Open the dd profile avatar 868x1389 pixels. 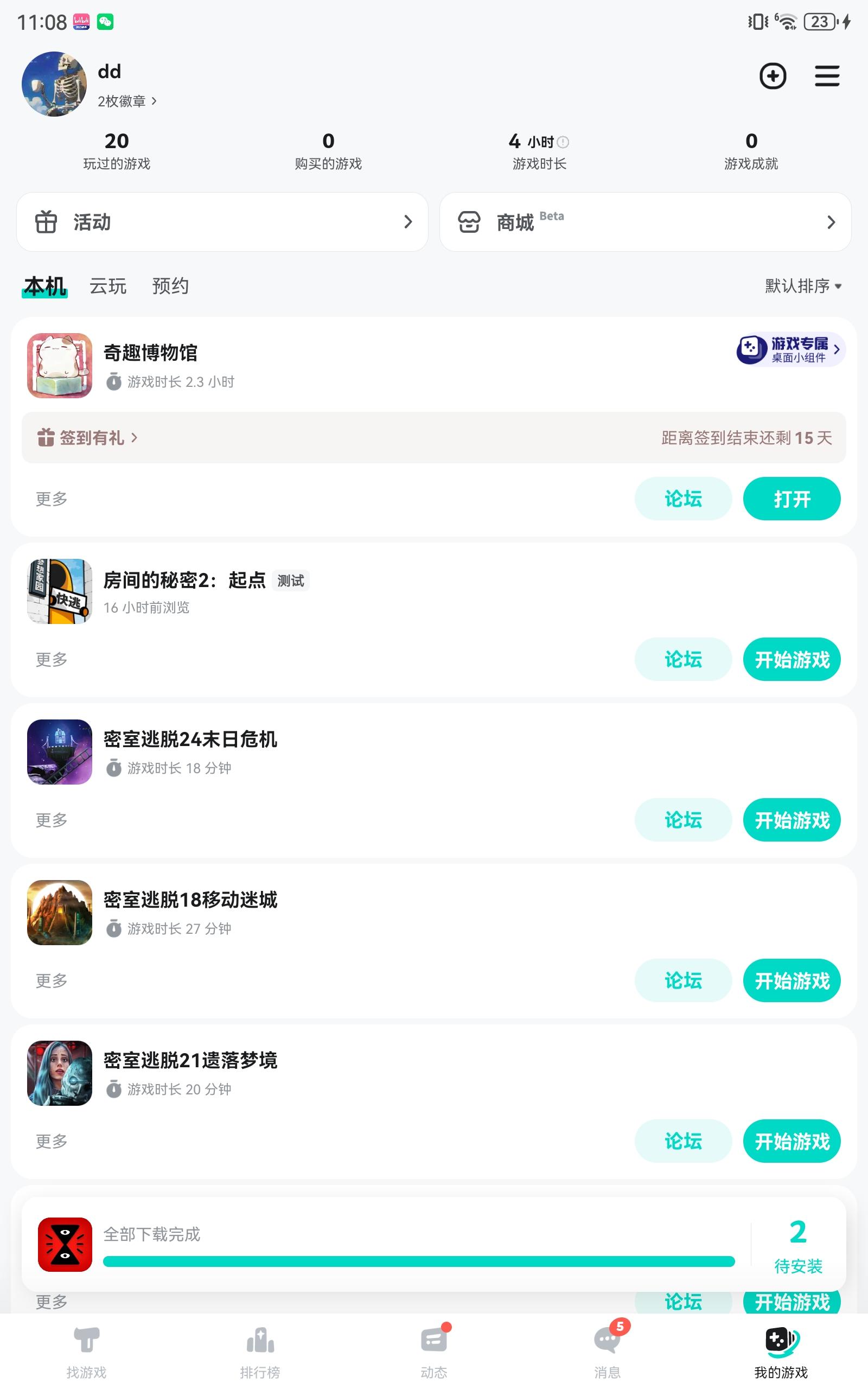pyautogui.click(x=55, y=85)
